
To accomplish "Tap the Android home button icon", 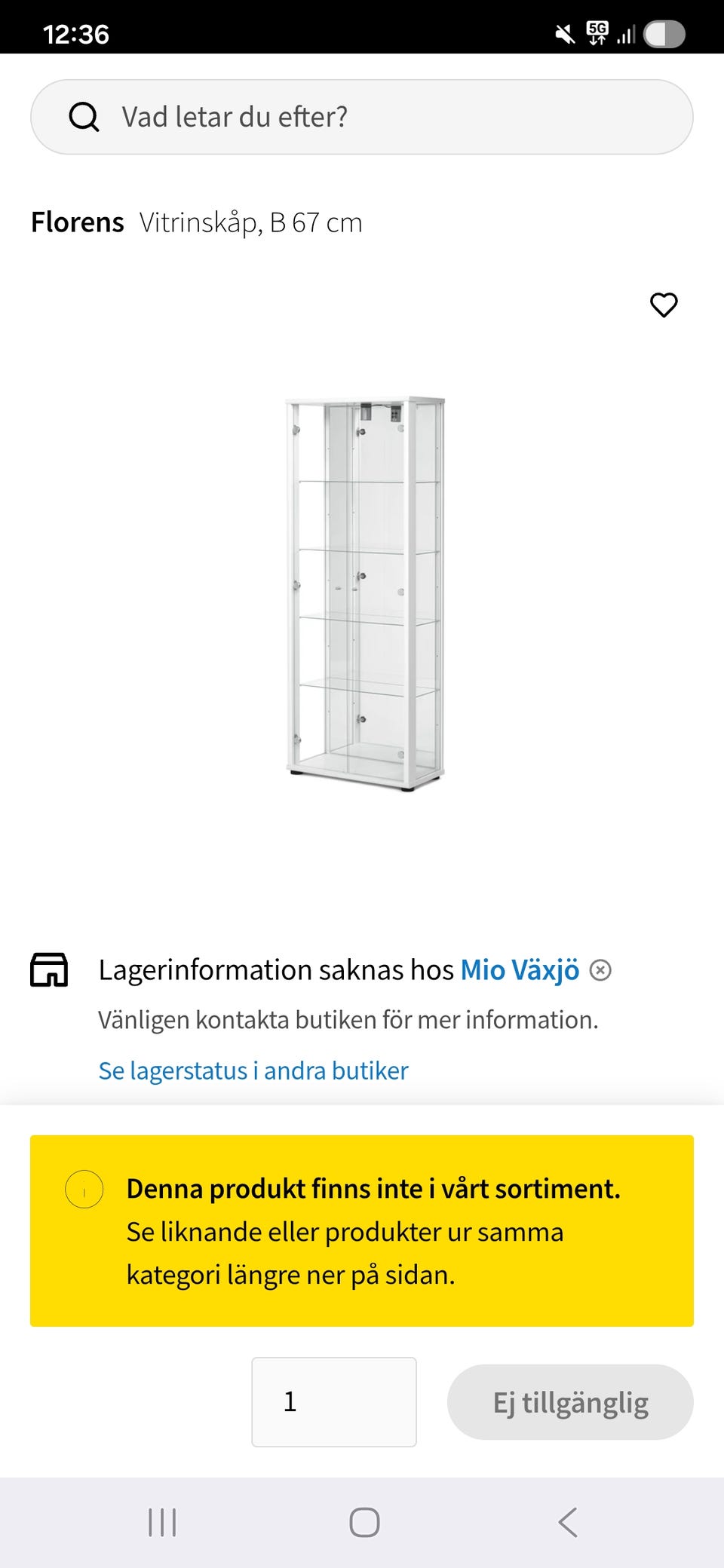I will click(362, 1523).
